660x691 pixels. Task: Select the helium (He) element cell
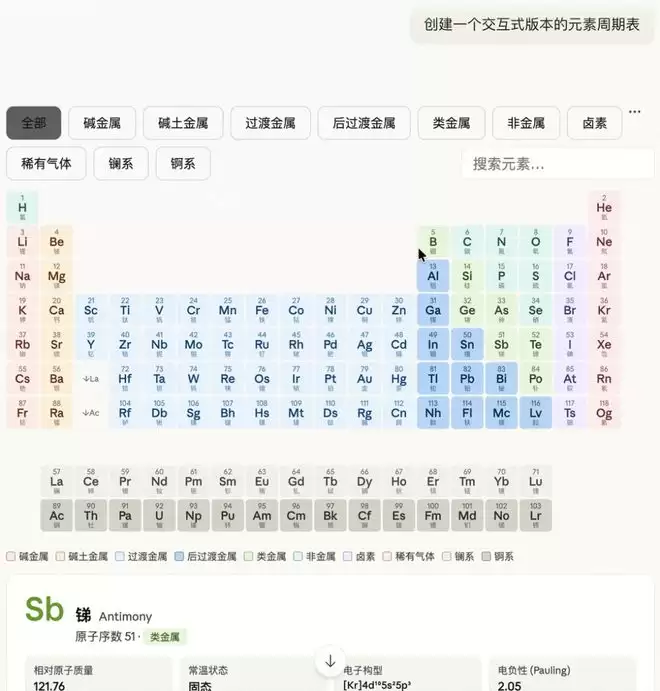click(604, 208)
